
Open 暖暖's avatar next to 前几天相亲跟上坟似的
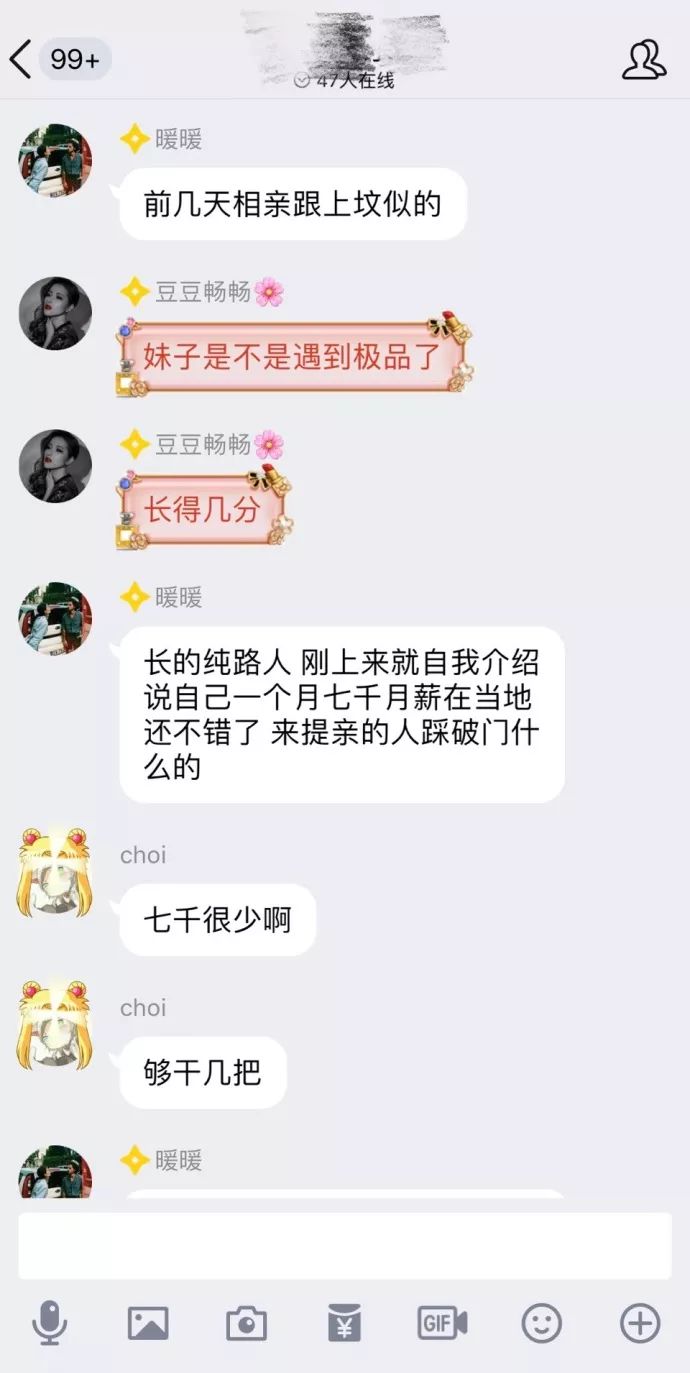56,160
